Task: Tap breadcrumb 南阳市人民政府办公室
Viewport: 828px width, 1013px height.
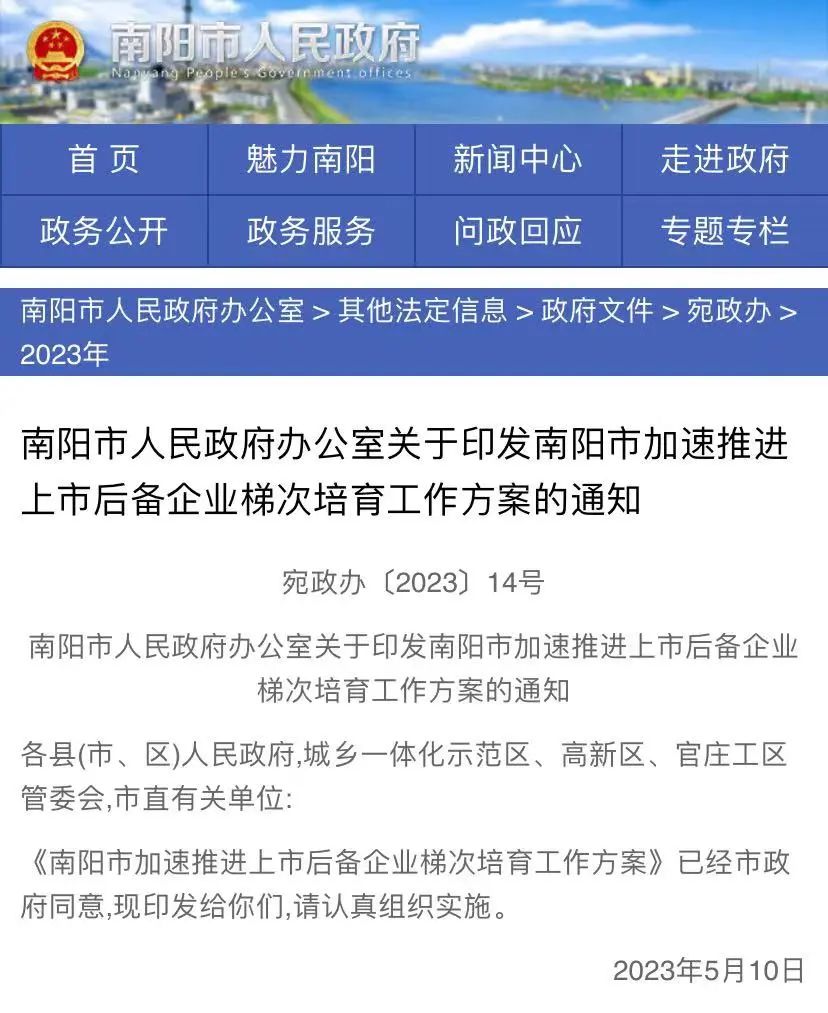Action: point(162,311)
